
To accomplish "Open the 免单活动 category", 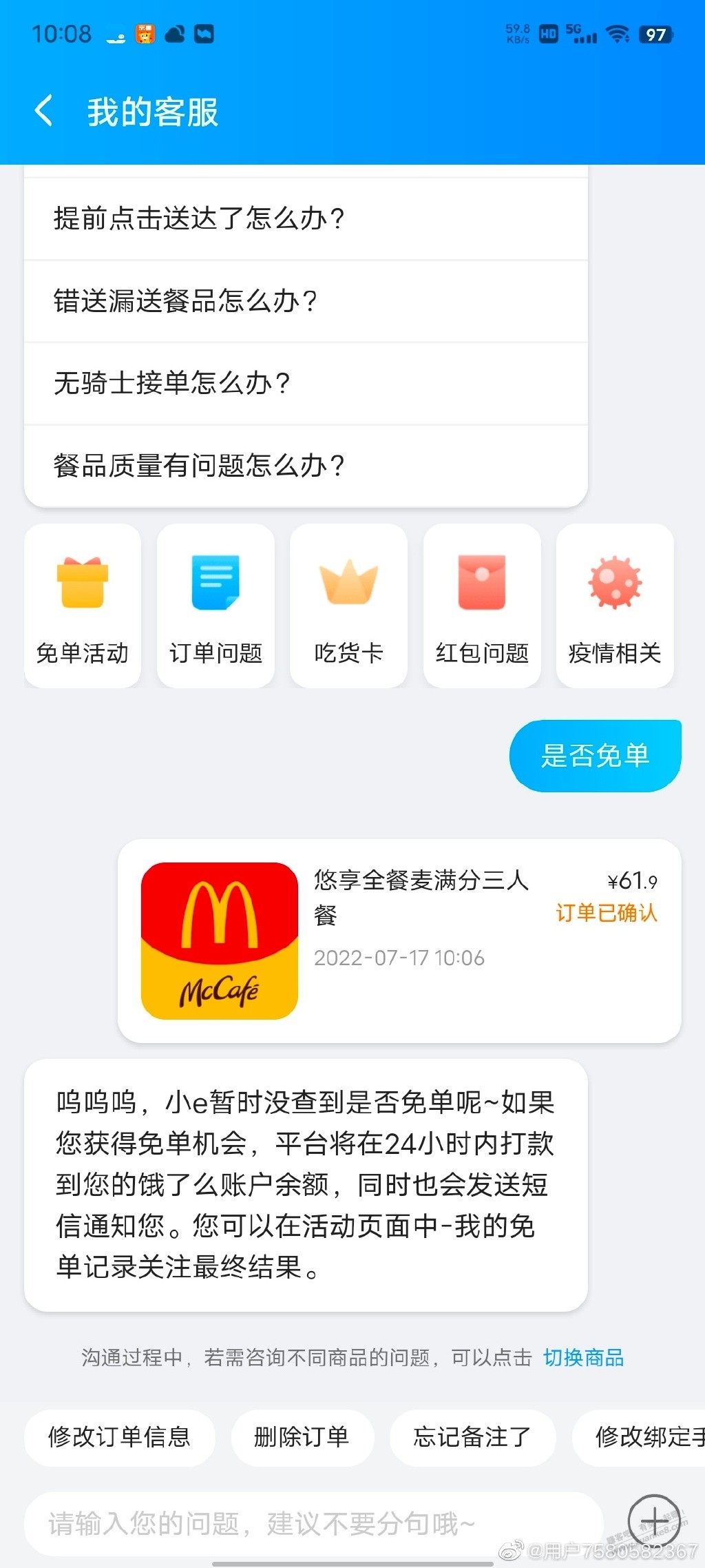I will (83, 606).
